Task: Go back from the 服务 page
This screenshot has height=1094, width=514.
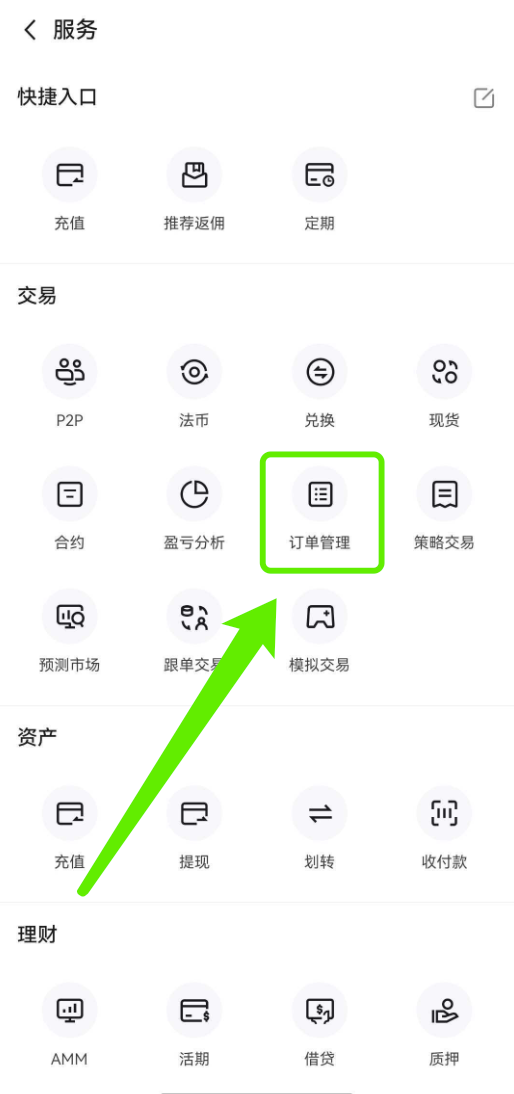Action: point(29,31)
